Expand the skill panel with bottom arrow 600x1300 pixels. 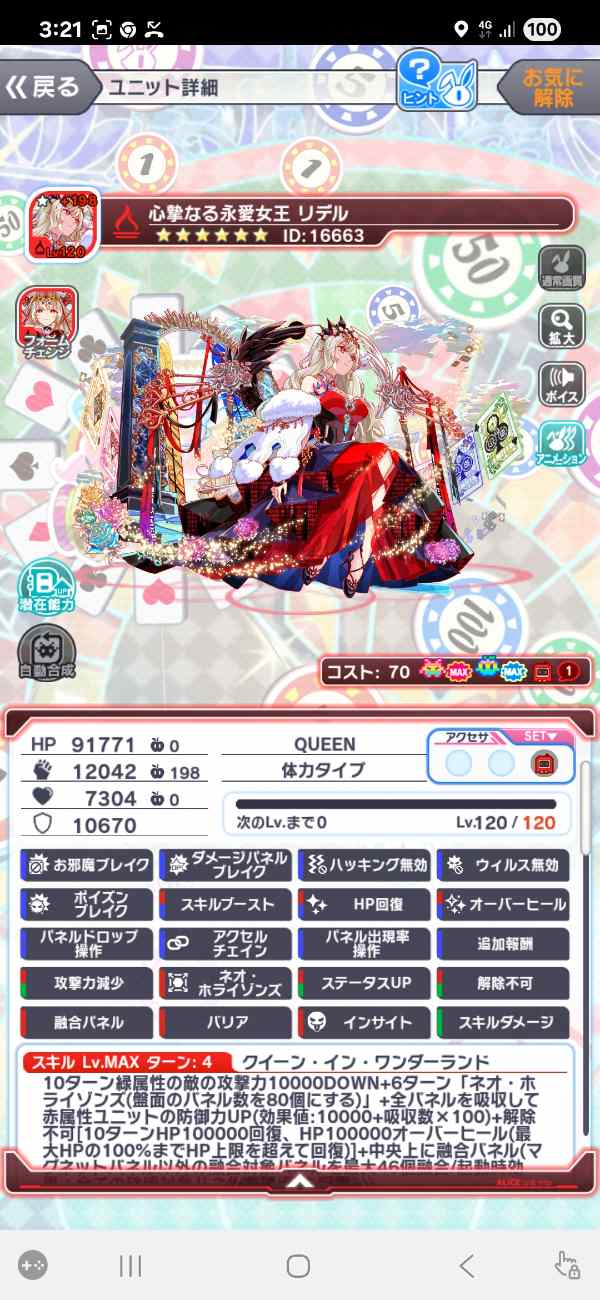pyautogui.click(x=299, y=1180)
